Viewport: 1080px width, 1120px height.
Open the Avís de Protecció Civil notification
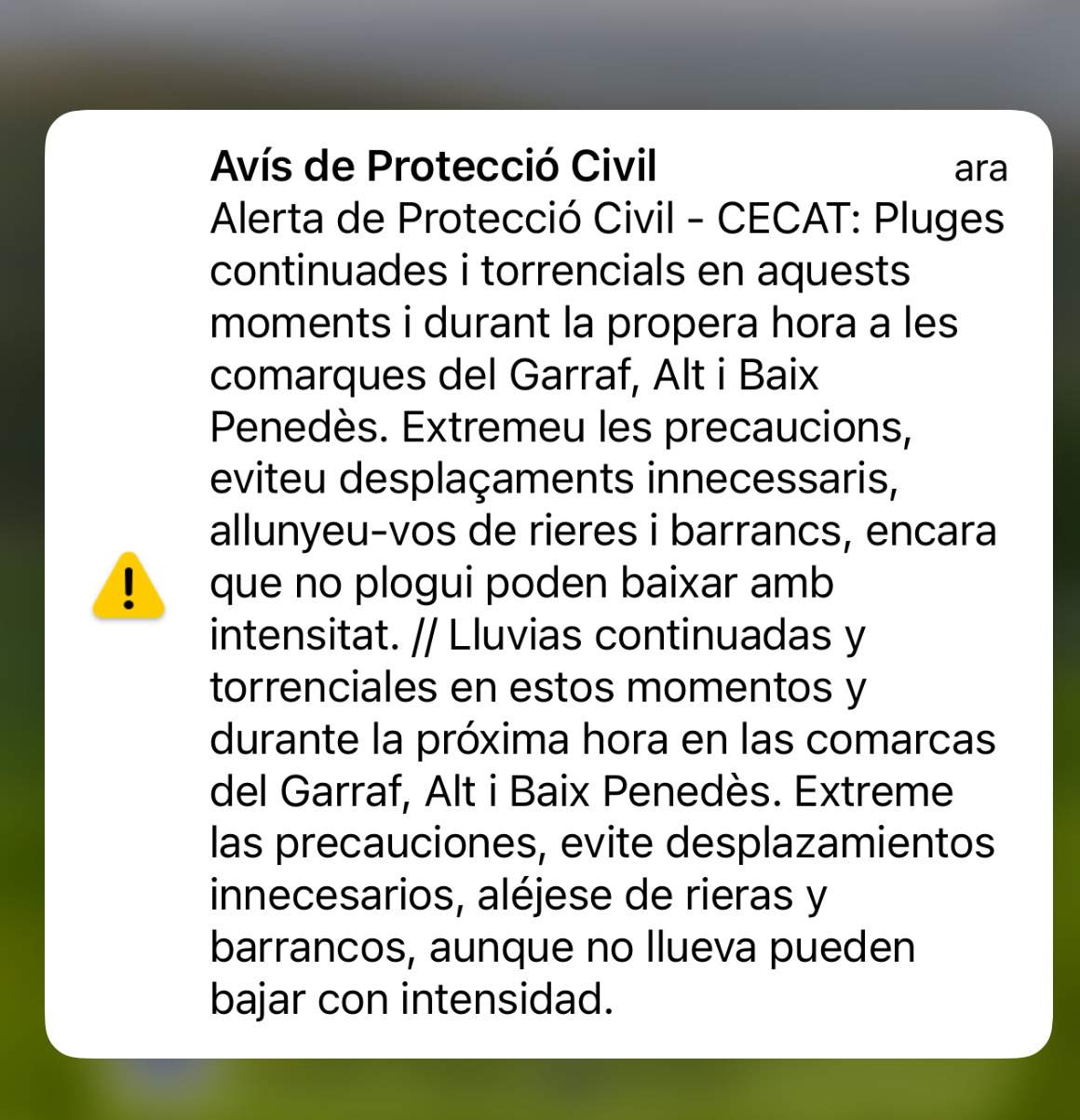549,584
